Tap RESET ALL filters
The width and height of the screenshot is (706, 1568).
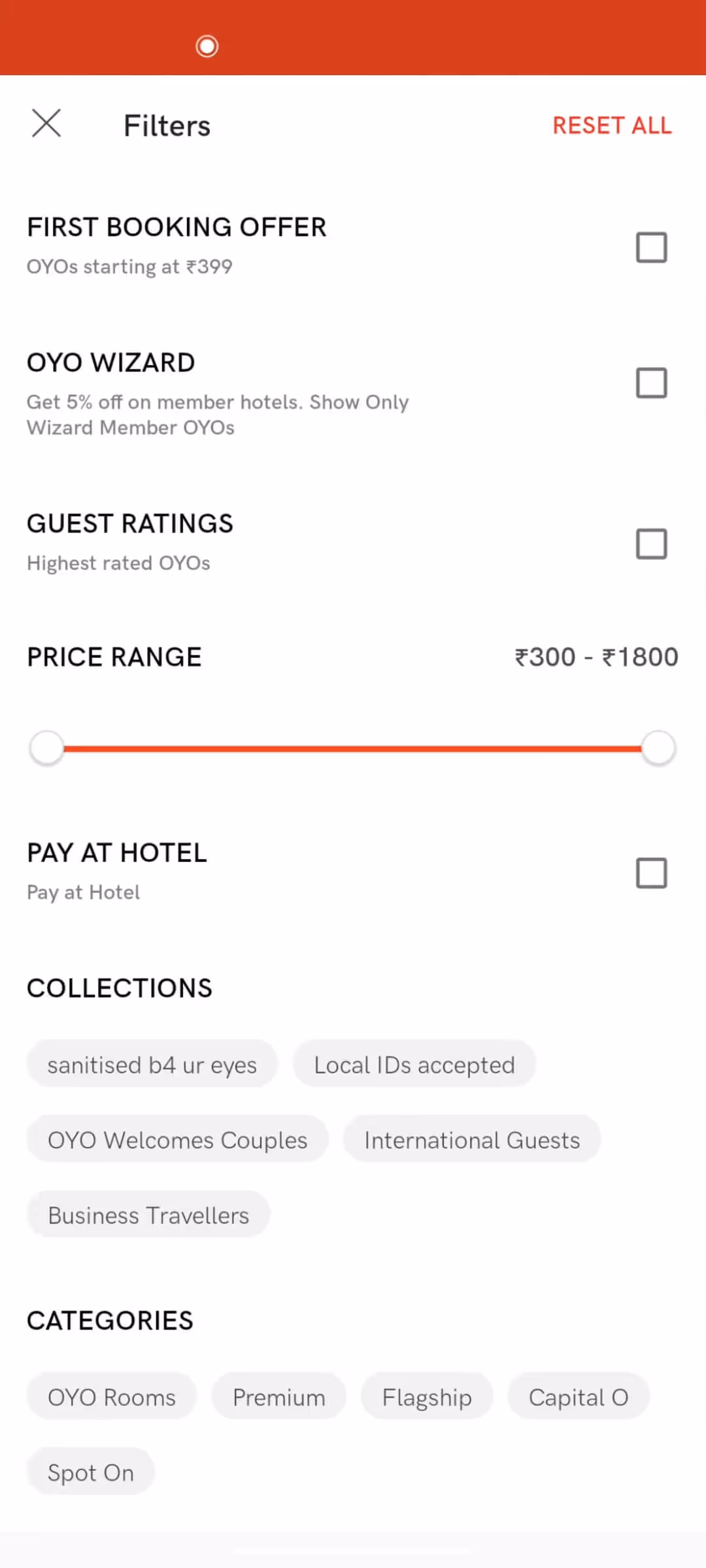click(x=612, y=125)
